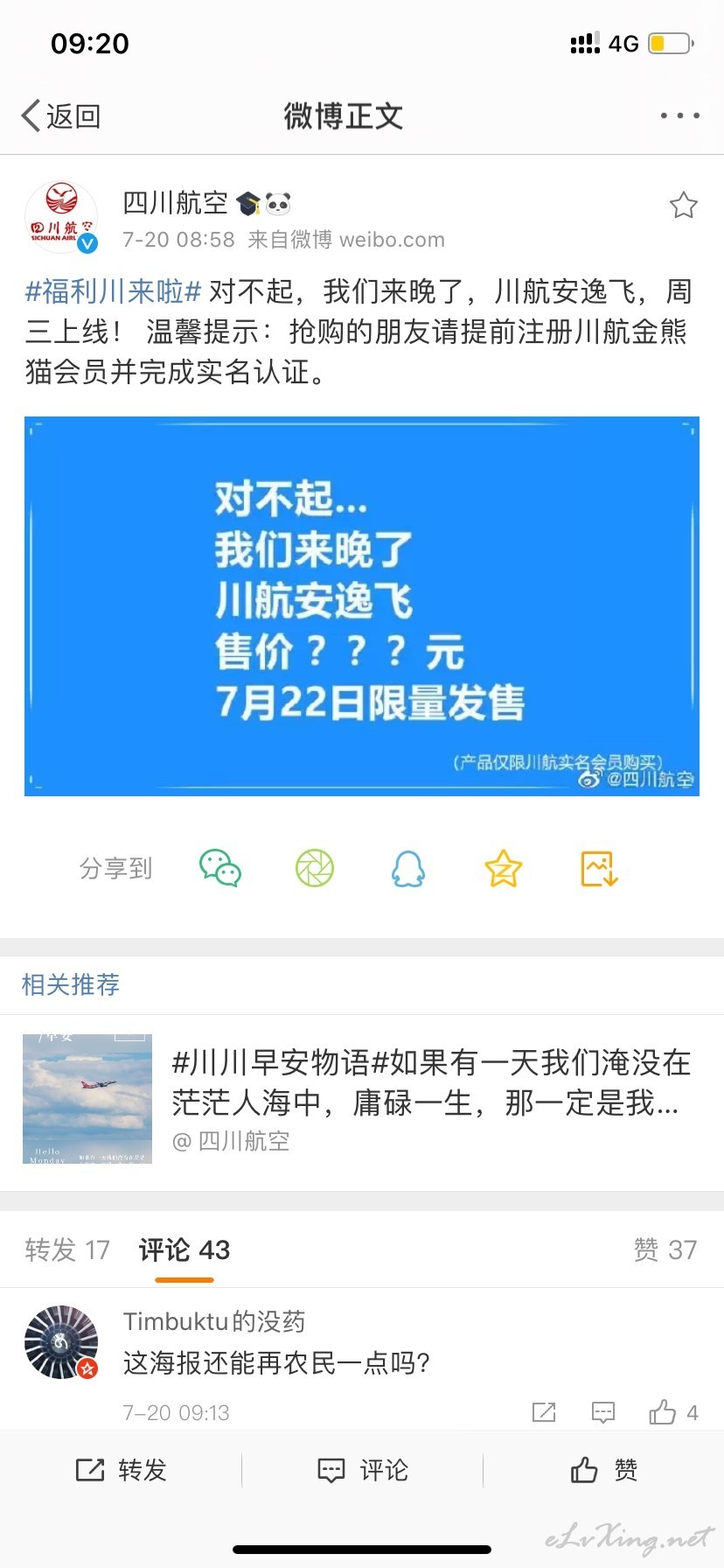This screenshot has height=1568, width=724.
Task: Open the #福利川来啦# hashtag link
Action: [114, 290]
